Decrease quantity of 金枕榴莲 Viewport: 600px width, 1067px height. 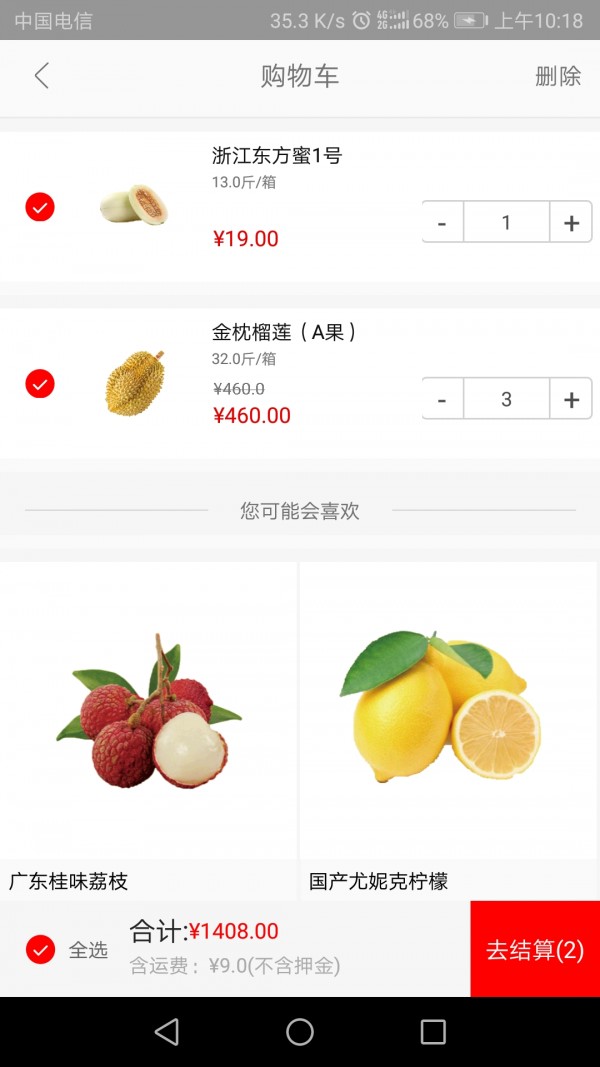pos(442,399)
